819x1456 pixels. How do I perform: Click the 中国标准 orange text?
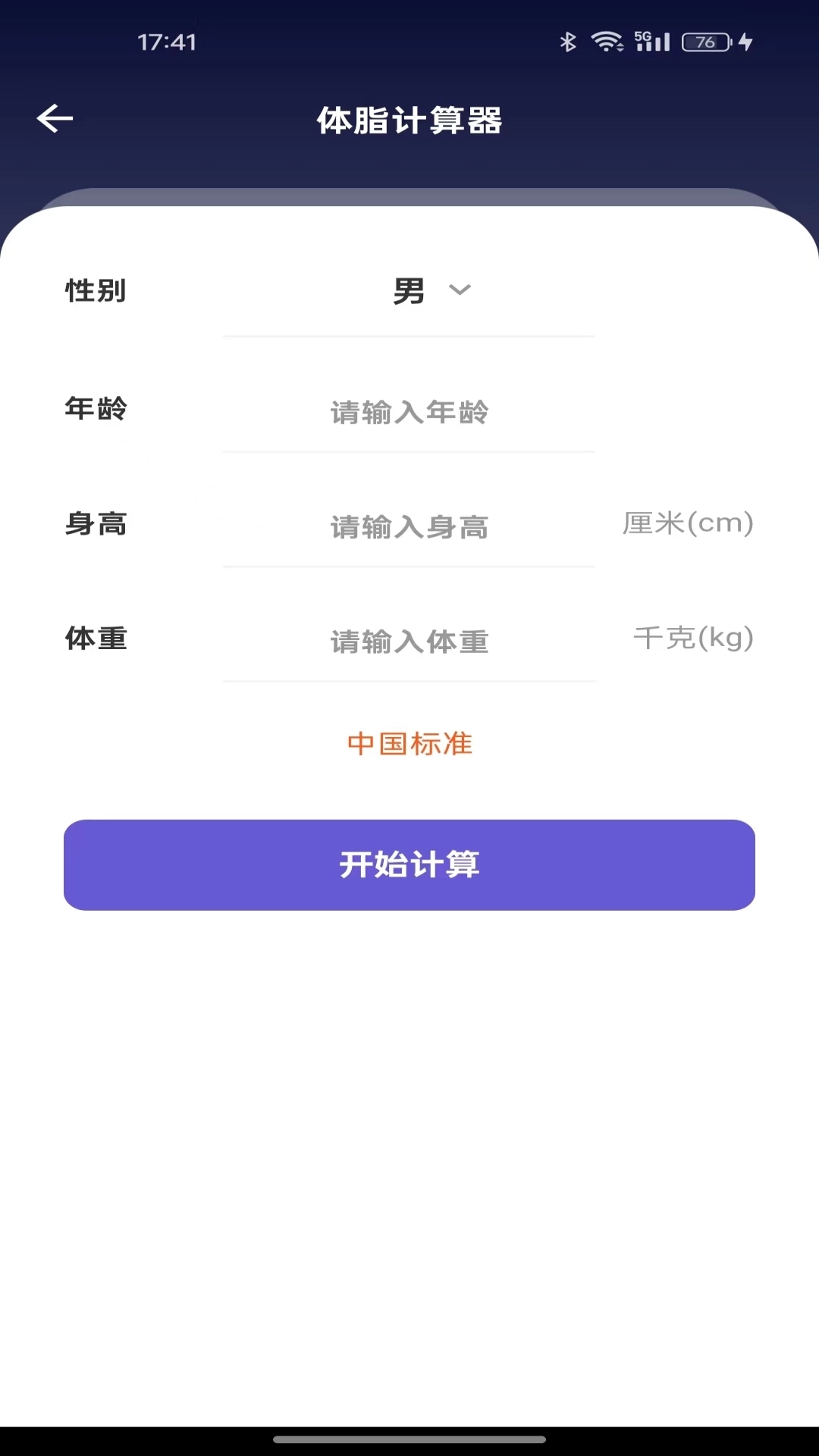click(x=408, y=743)
